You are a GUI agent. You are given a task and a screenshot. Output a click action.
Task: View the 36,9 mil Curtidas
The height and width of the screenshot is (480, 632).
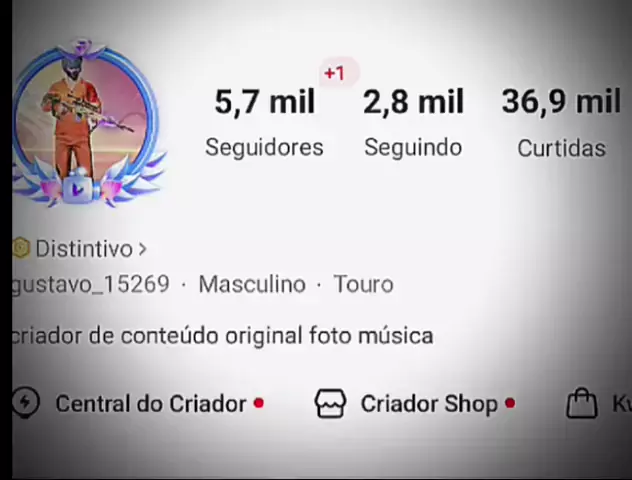click(x=560, y=122)
